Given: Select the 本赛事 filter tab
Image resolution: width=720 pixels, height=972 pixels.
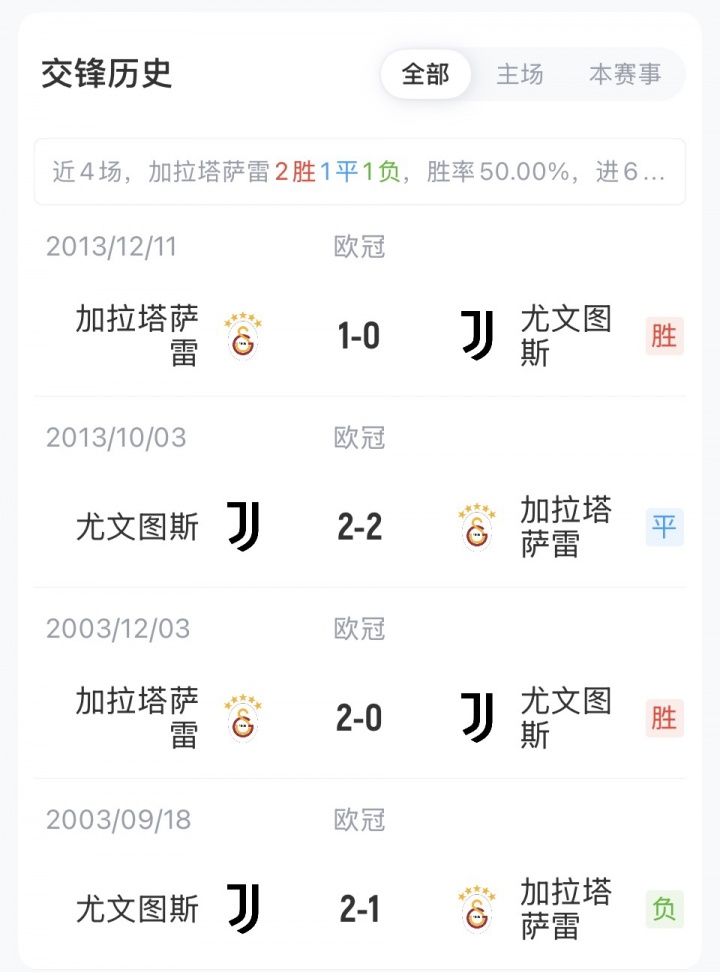Looking at the screenshot, I should point(625,75).
